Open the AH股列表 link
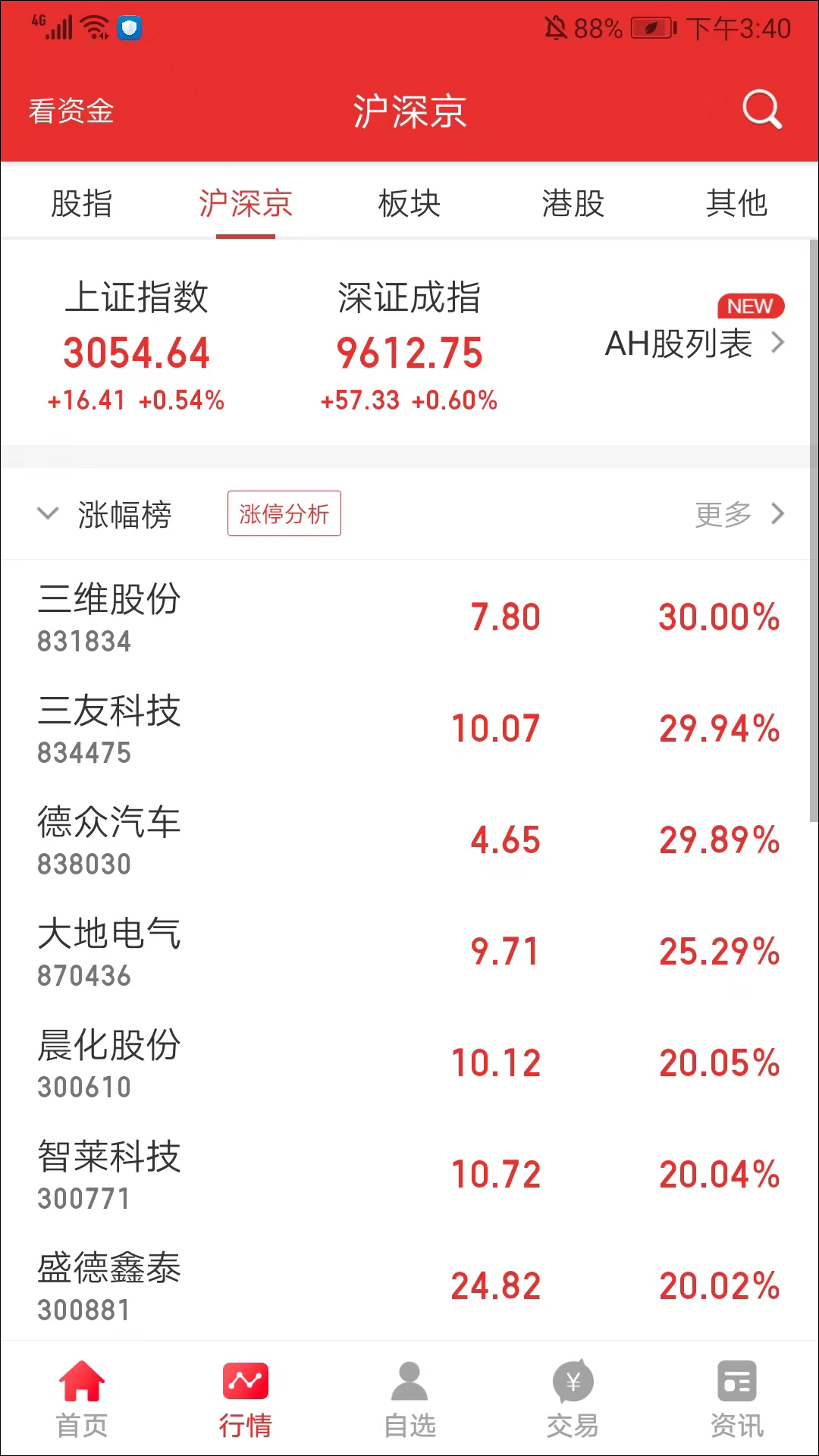This screenshot has width=819, height=1456. (x=693, y=343)
